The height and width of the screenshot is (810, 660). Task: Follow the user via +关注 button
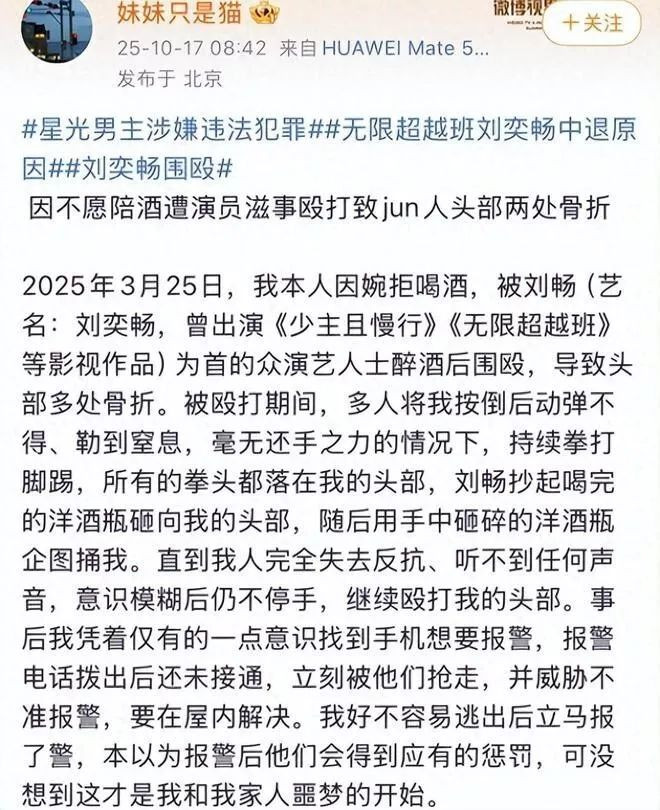tap(592, 24)
